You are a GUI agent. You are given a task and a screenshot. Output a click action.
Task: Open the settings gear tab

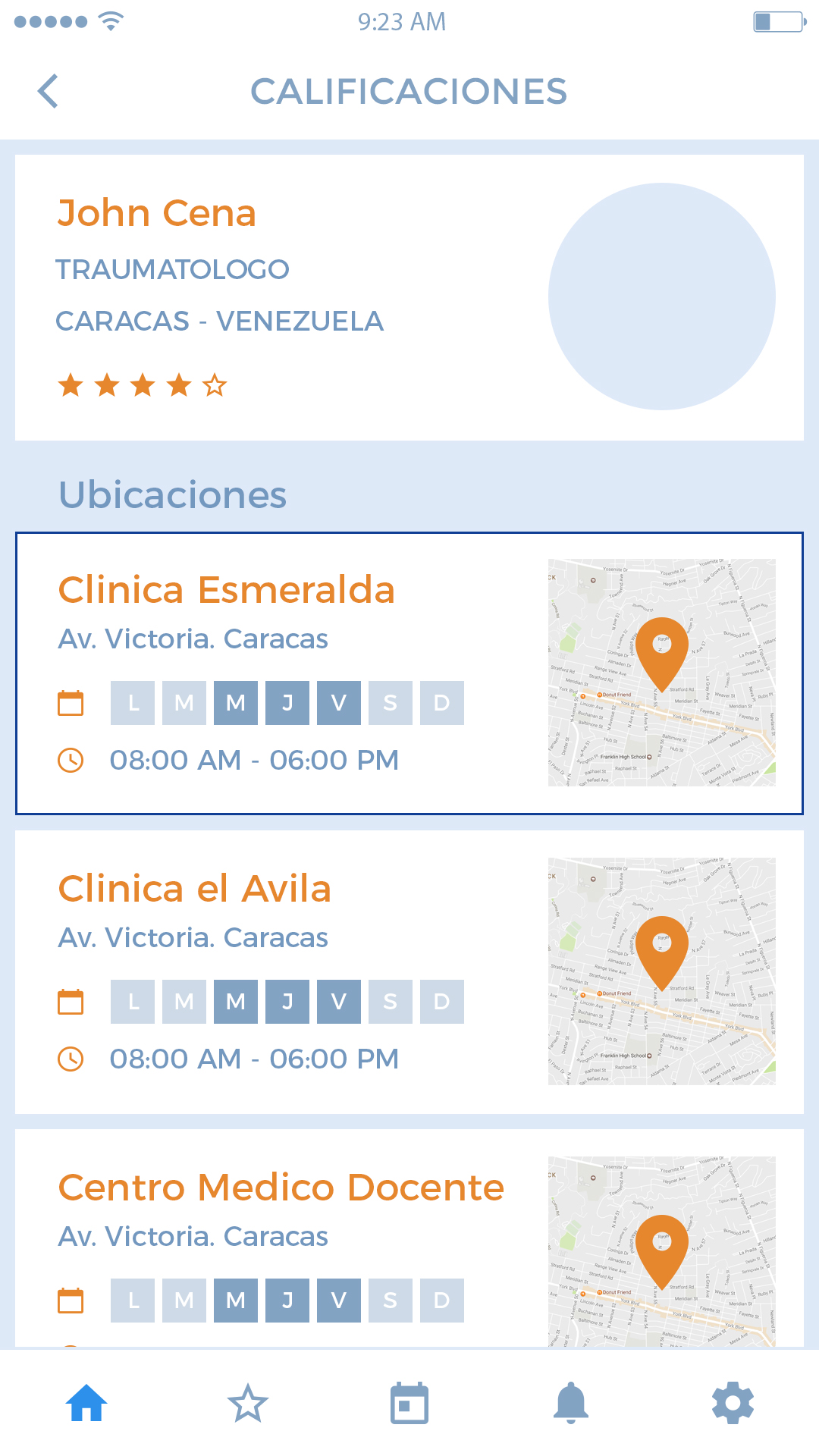tap(733, 1403)
